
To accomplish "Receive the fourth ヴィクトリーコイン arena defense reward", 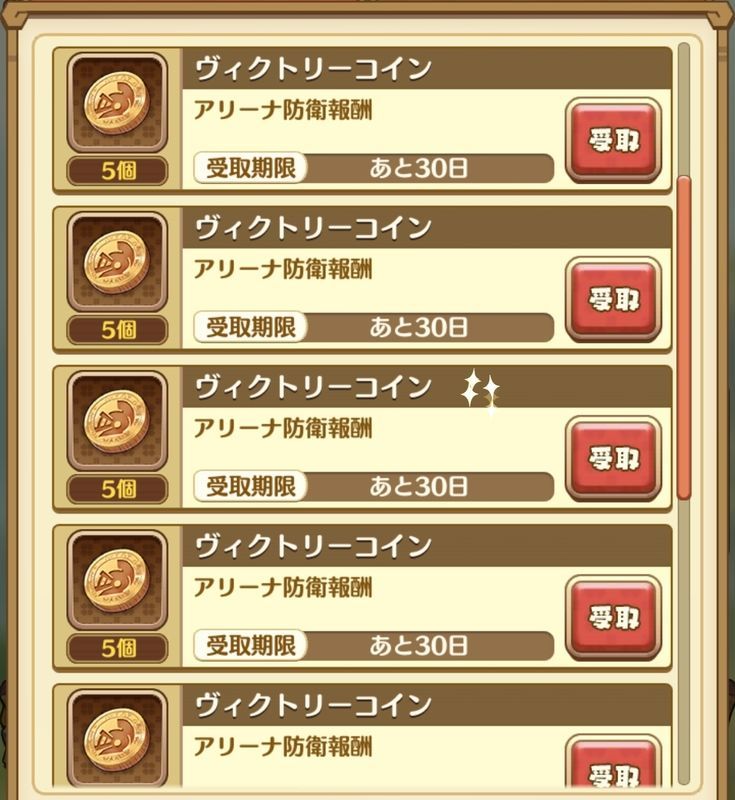I will (613, 617).
